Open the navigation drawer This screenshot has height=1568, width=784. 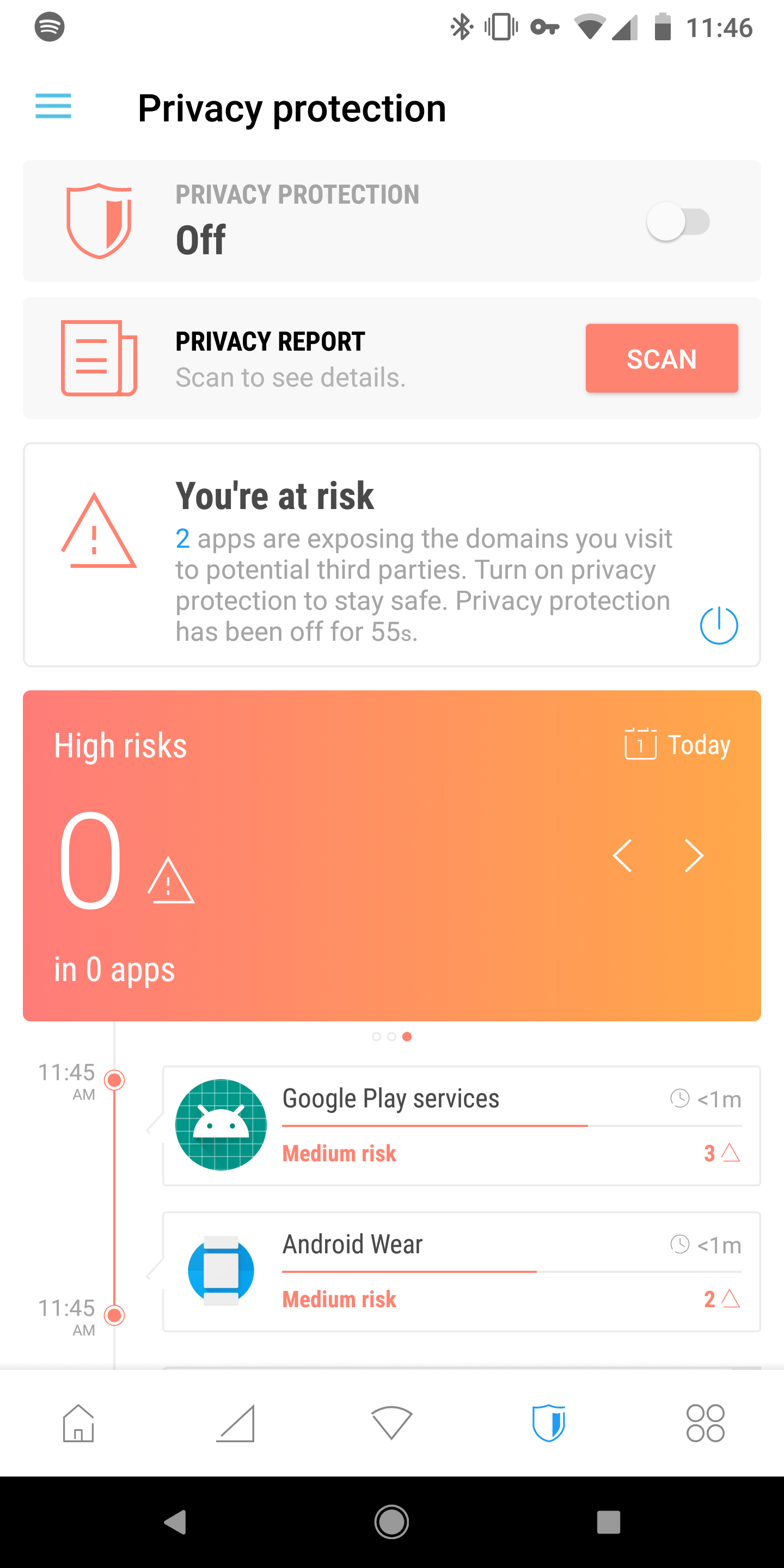pyautogui.click(x=53, y=107)
